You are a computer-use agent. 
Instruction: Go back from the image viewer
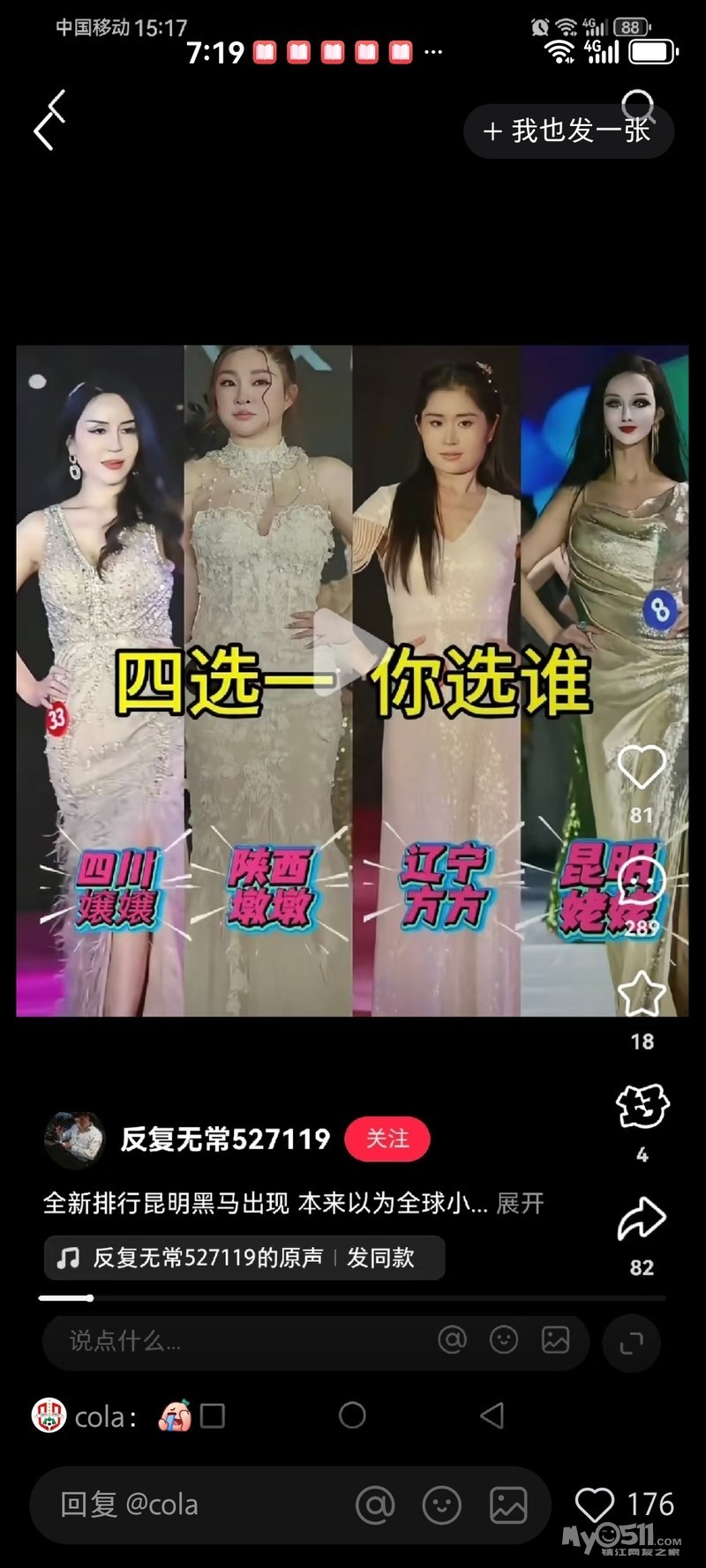click(49, 122)
